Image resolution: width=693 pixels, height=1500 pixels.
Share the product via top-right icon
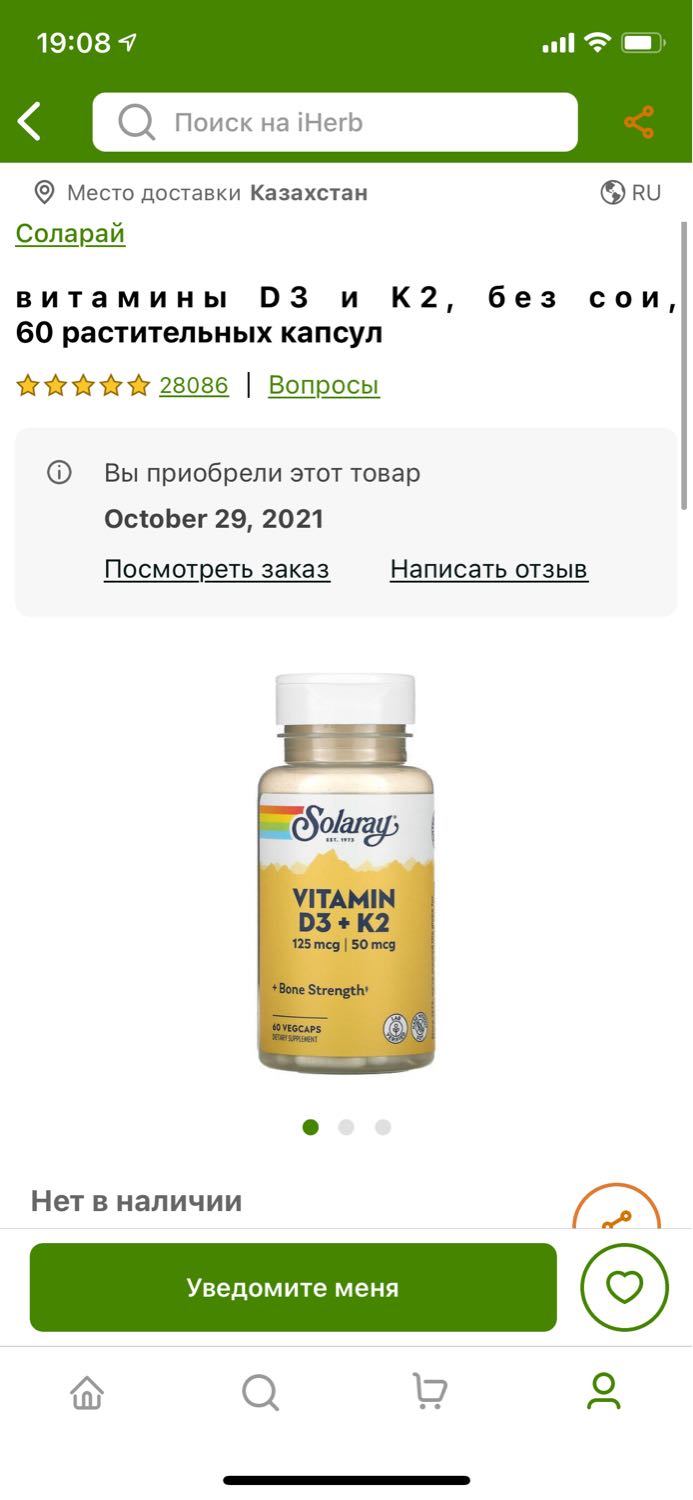pyautogui.click(x=639, y=122)
